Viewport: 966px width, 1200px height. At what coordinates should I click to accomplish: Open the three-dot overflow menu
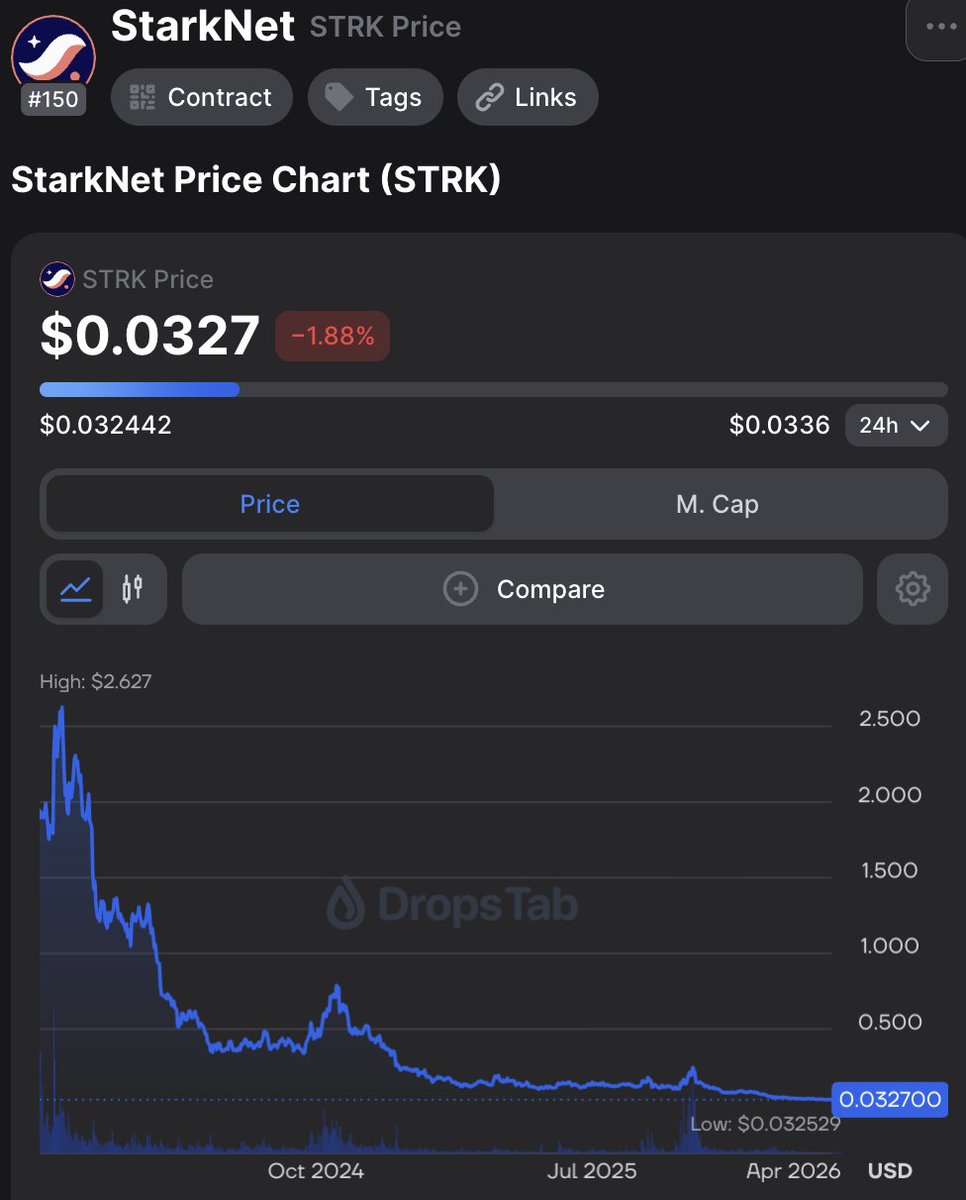pos(940,28)
